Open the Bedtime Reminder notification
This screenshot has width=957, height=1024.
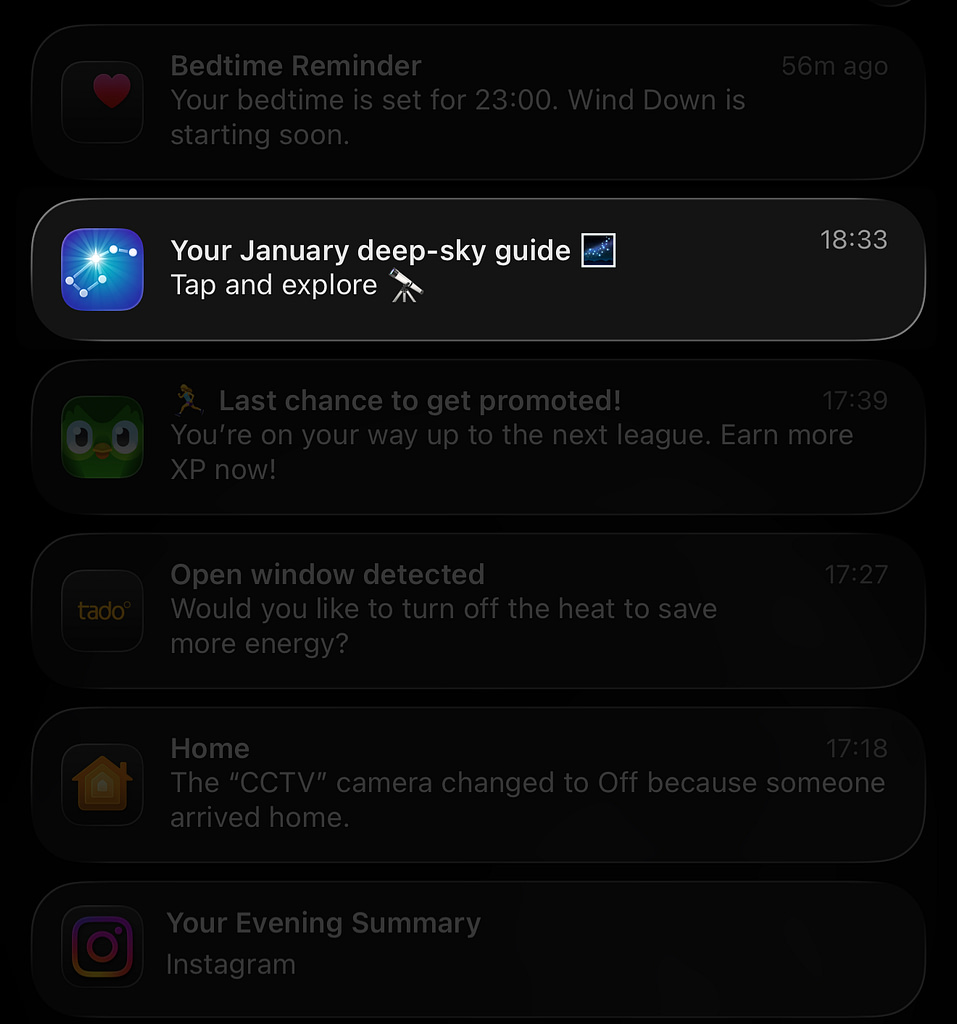pyautogui.click(x=478, y=100)
